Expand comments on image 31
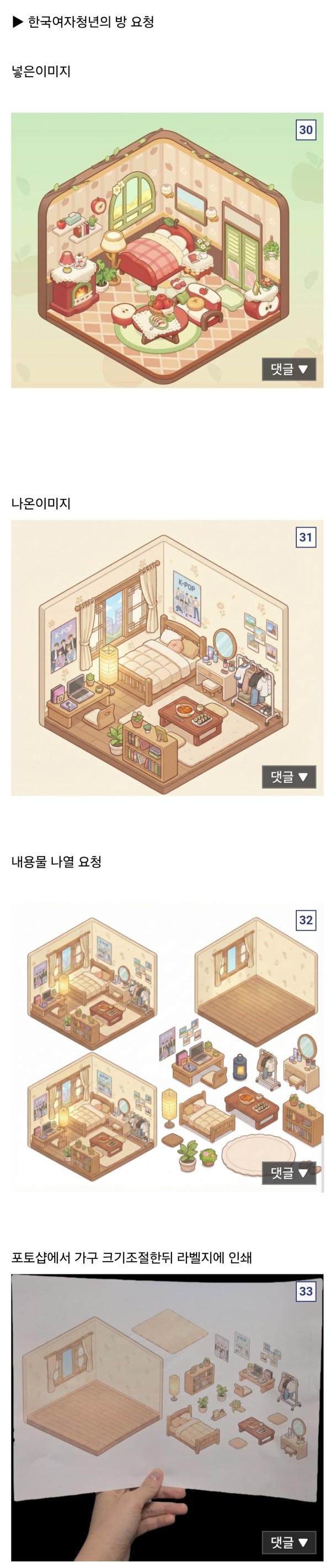331x1568 pixels. [x=289, y=776]
